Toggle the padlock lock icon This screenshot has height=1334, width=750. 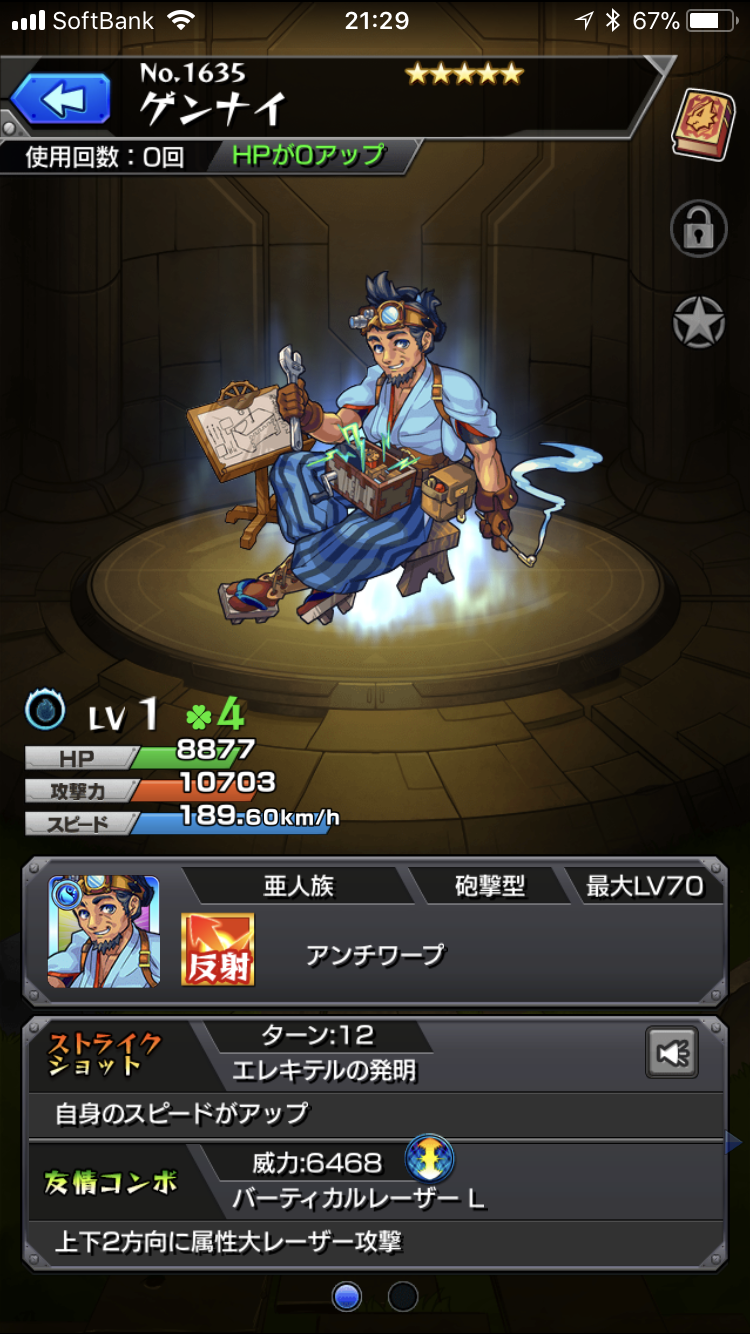tap(698, 227)
